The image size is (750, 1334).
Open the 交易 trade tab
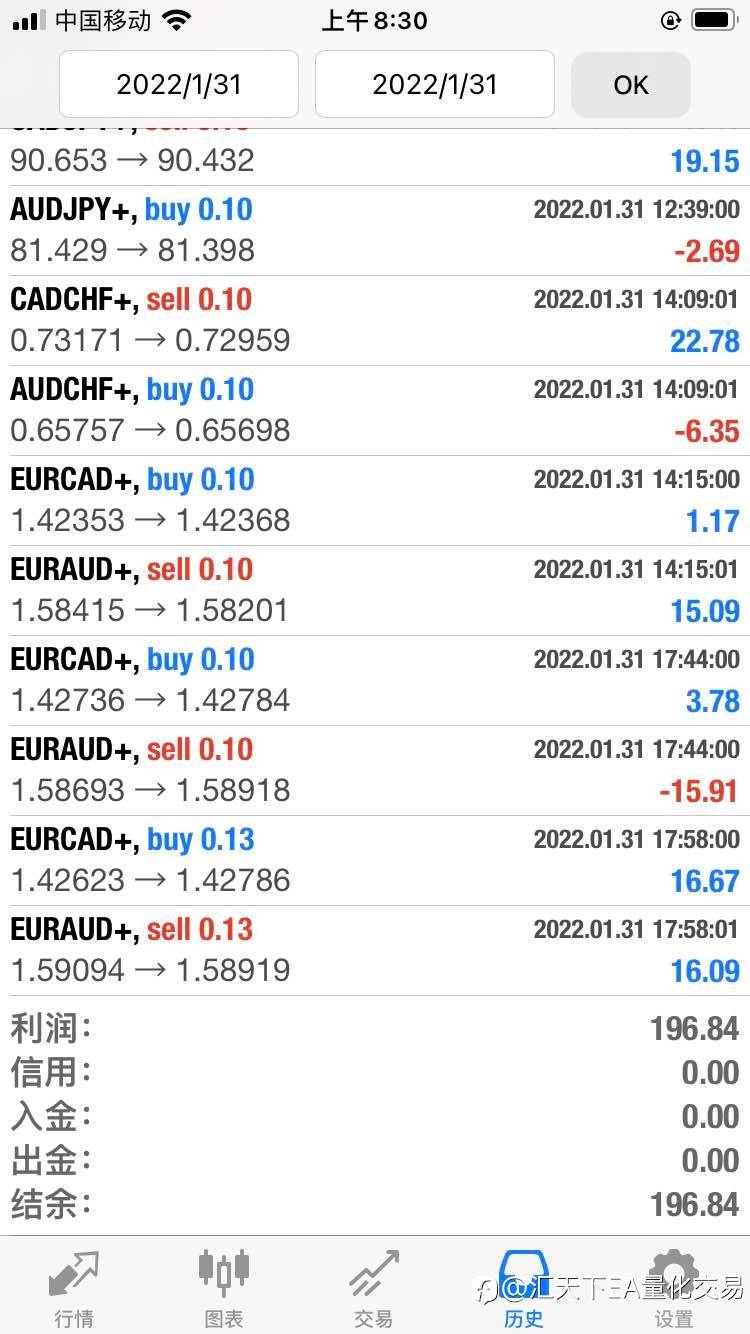[x=374, y=1288]
